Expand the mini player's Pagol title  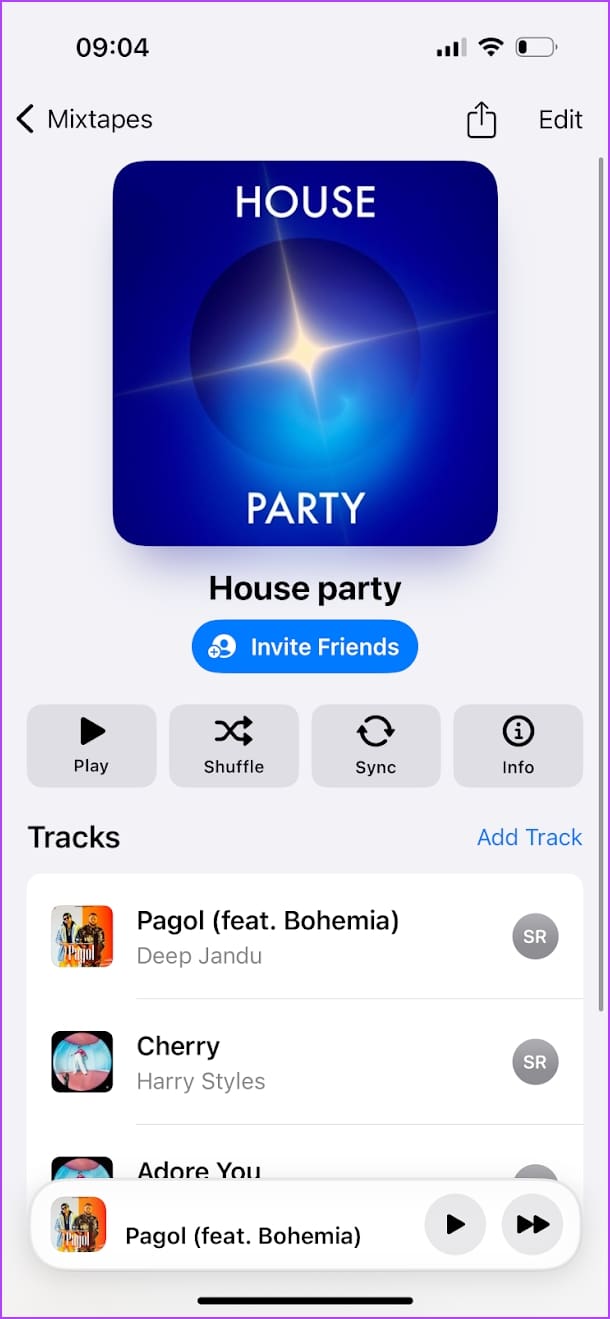pos(243,1236)
